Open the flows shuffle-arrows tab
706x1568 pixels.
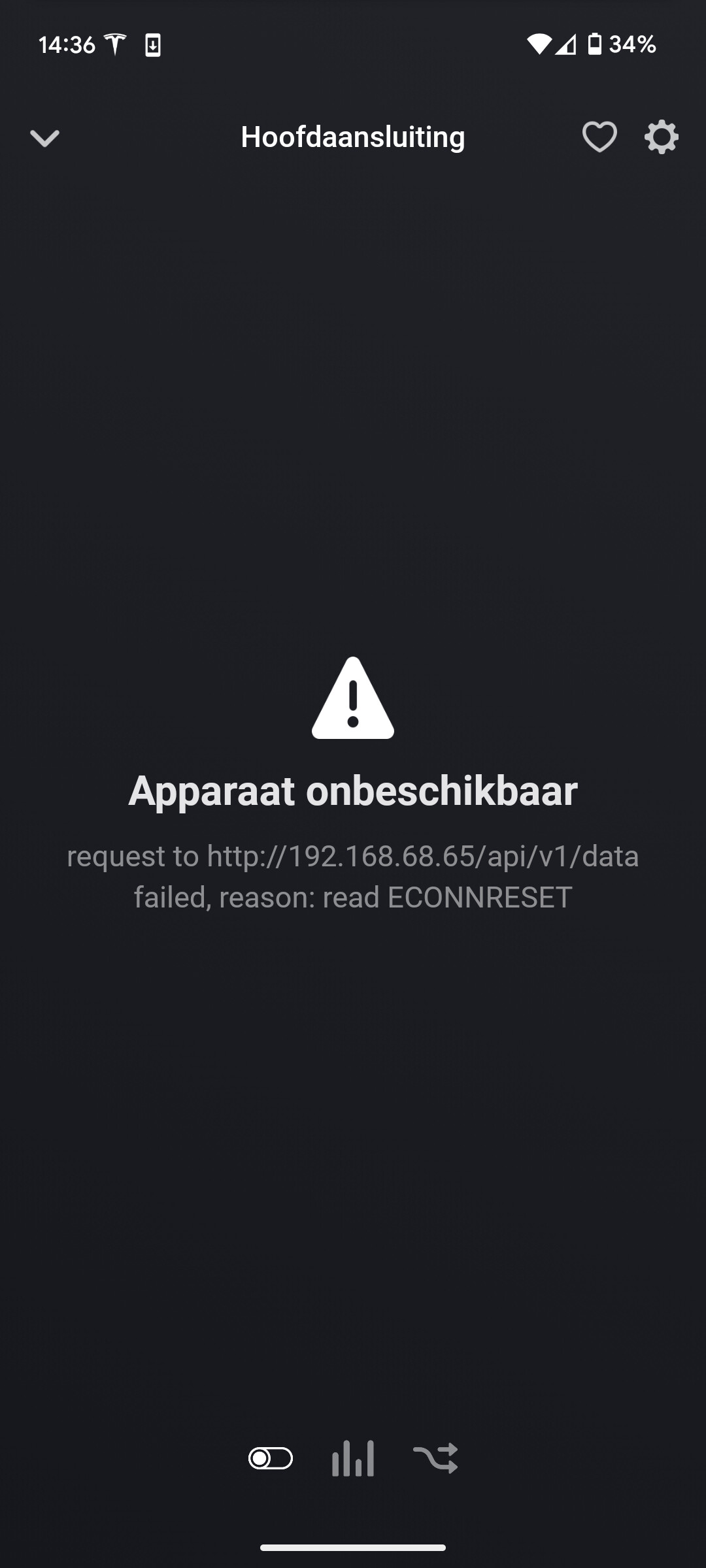point(435,1458)
